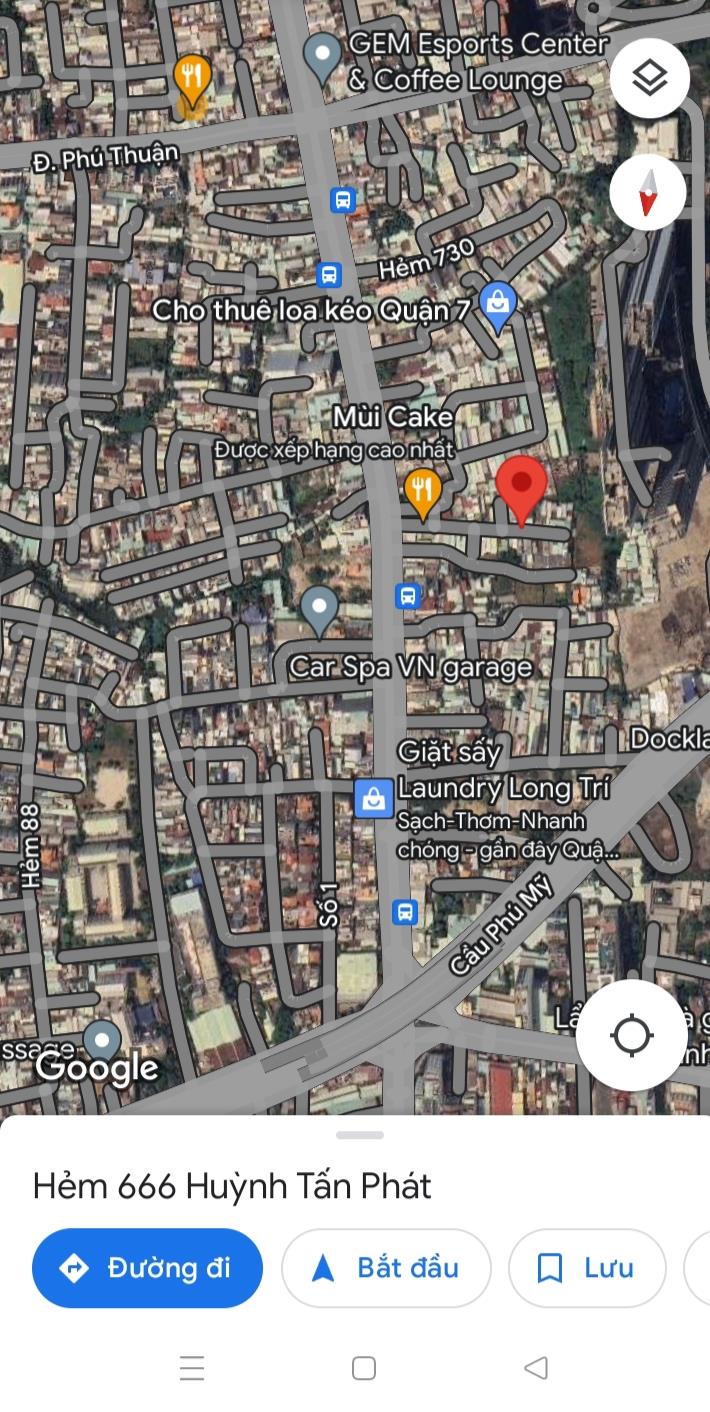Tap the red dropped pin

click(x=521, y=488)
